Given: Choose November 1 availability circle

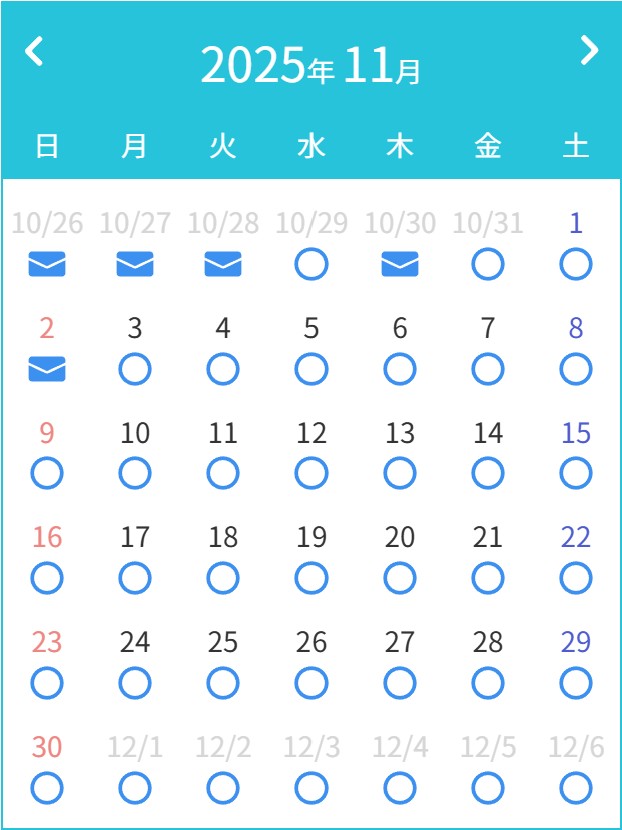Looking at the screenshot, I should point(576,264).
